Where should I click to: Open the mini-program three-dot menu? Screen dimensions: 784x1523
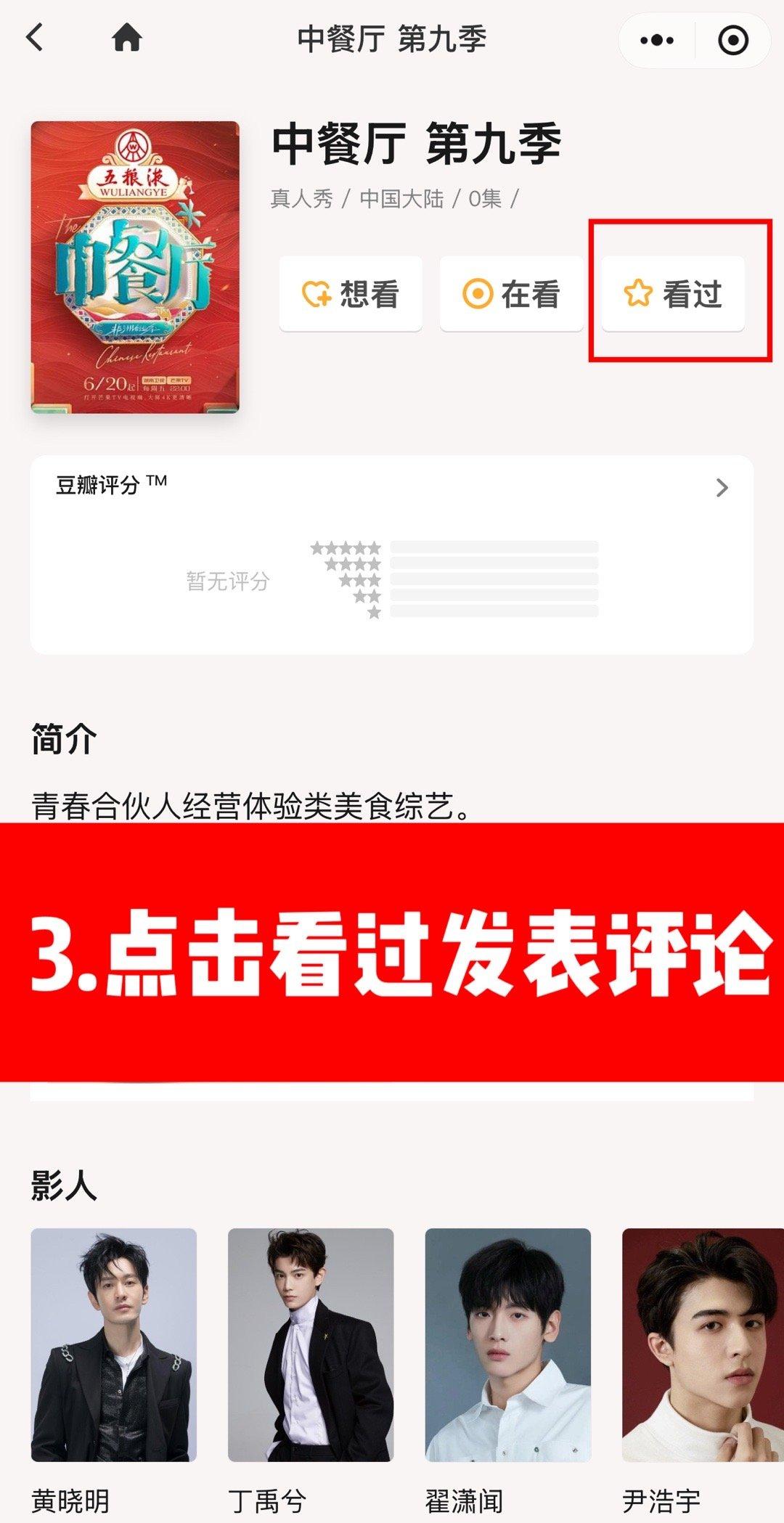[657, 40]
